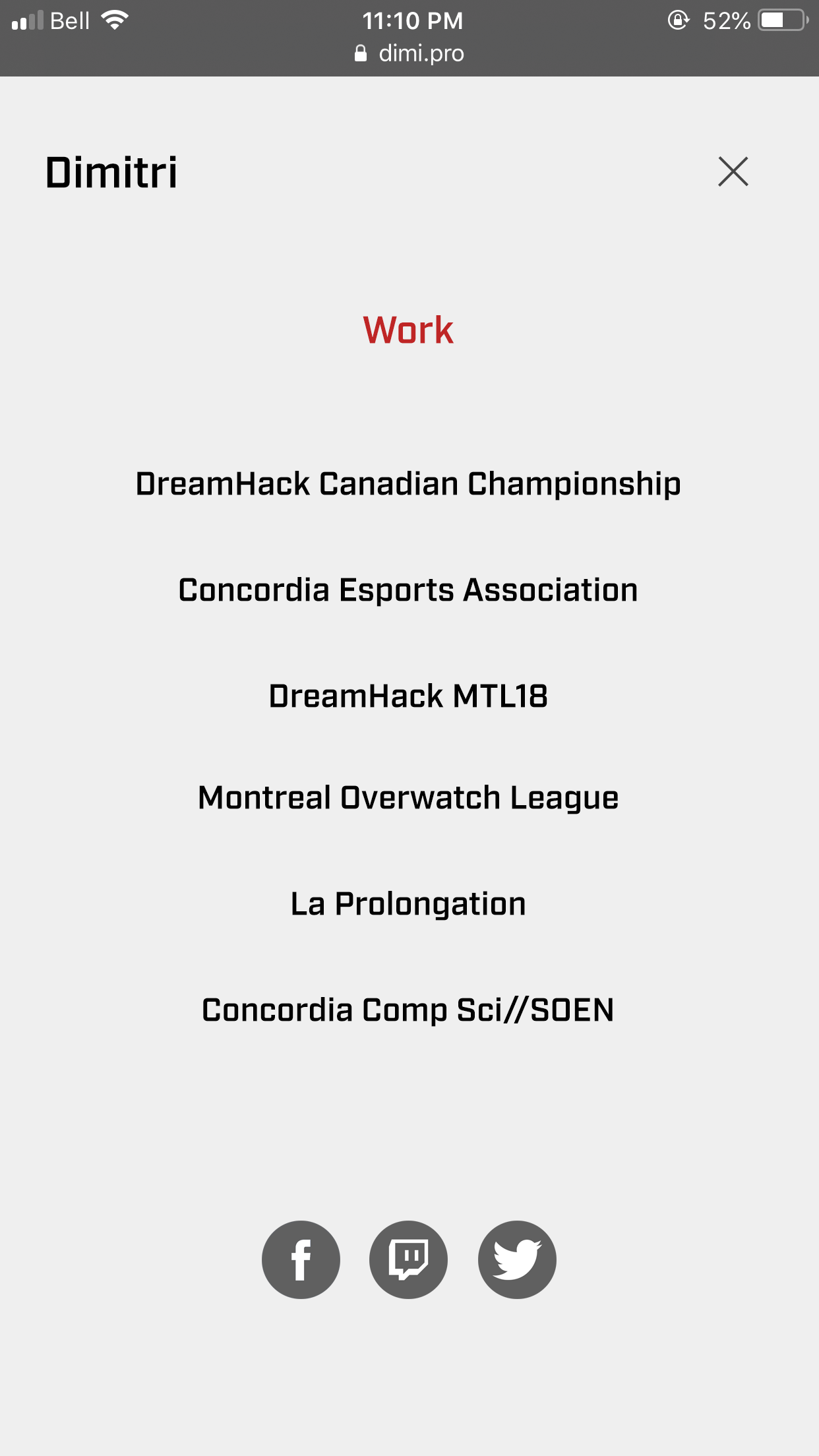Go to the Twitter profile

coord(517,1259)
